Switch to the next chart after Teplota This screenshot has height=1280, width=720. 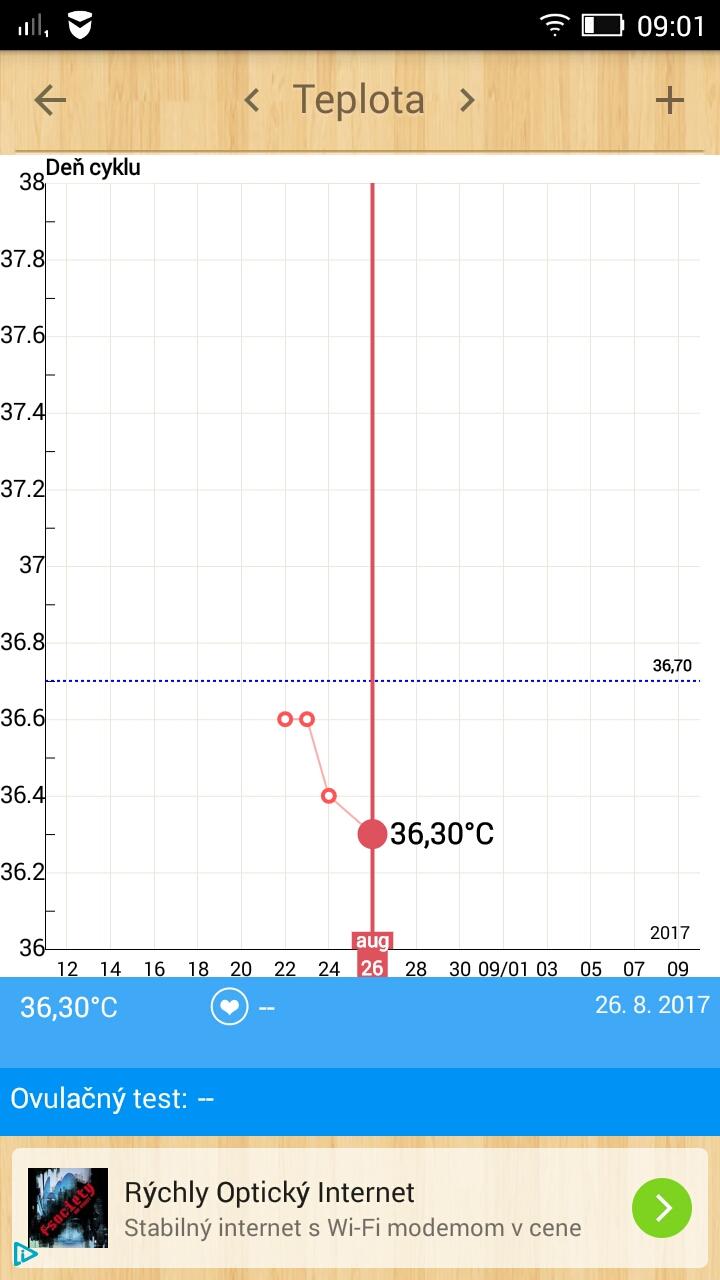466,100
